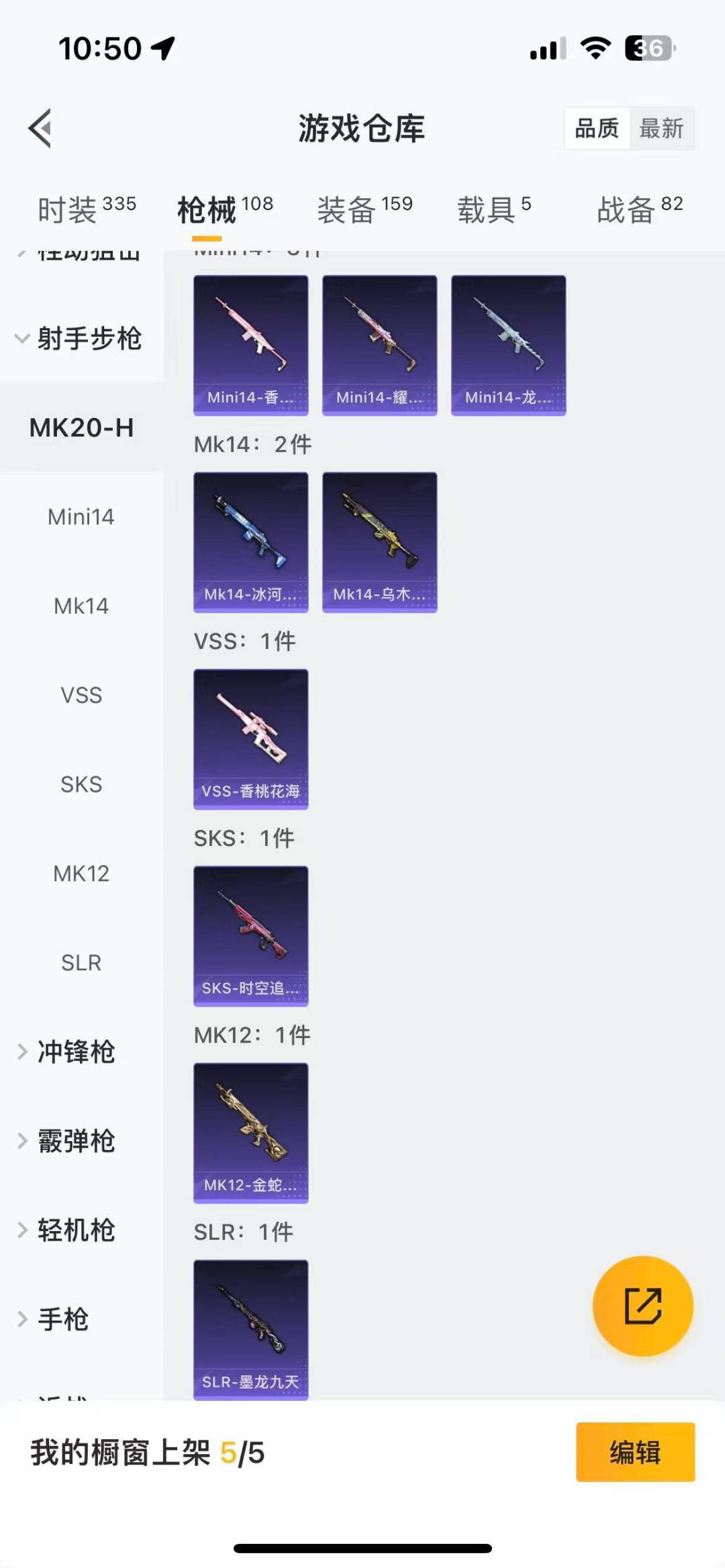View the VSS-香桃花海 skin
This screenshot has width=725, height=1568.
point(251,739)
